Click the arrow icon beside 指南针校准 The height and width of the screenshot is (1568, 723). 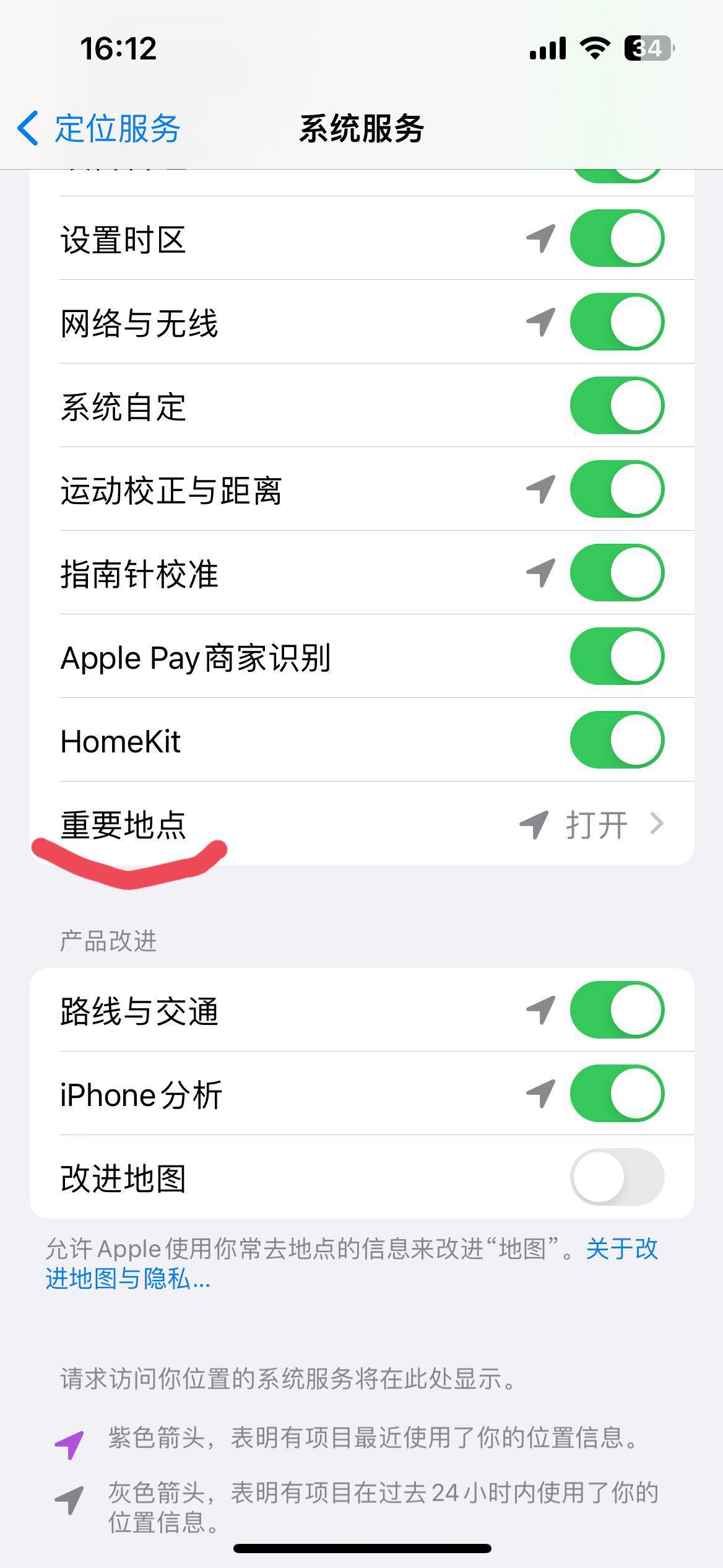(540, 573)
